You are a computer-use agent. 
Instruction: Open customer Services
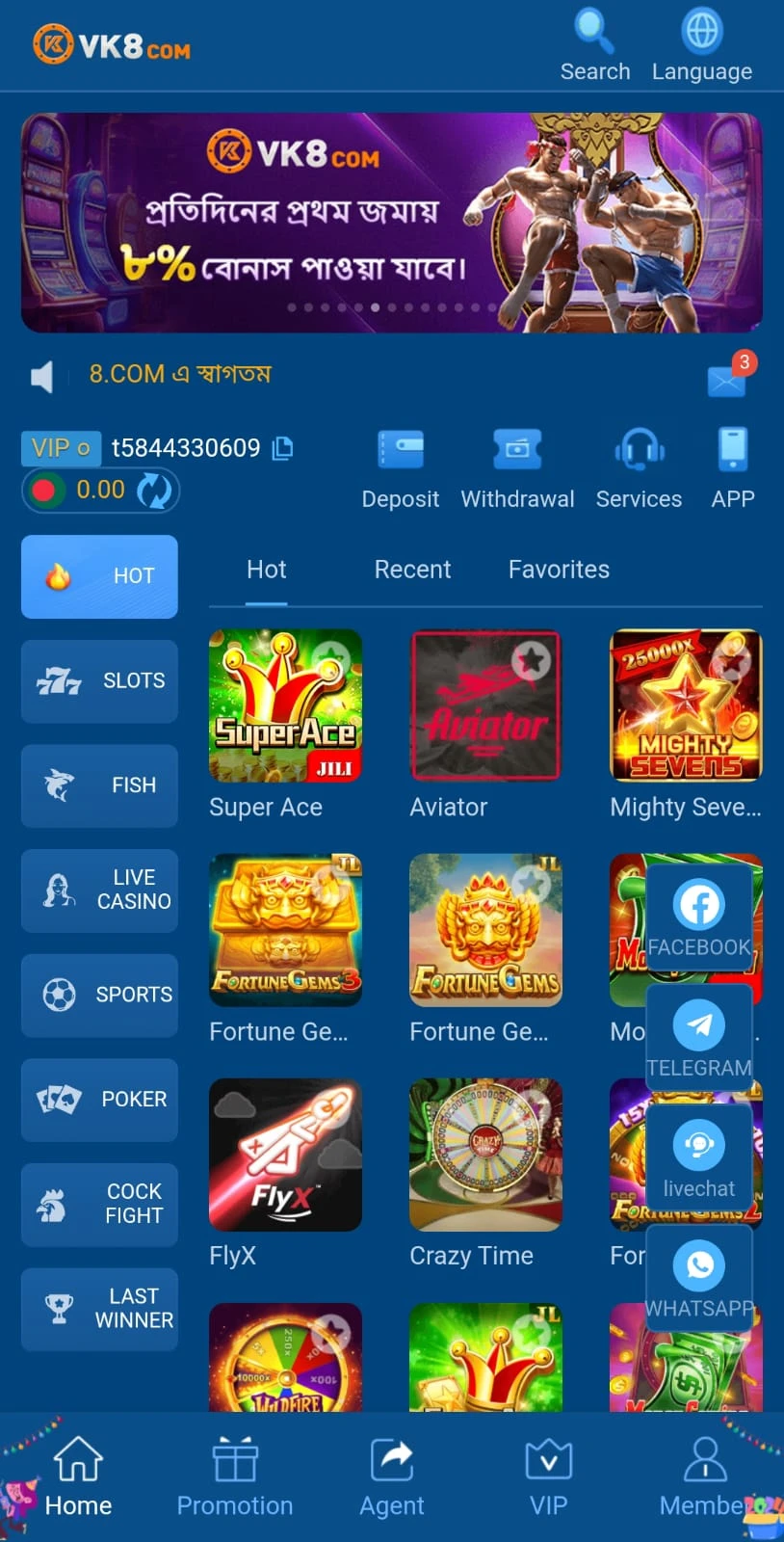click(639, 468)
